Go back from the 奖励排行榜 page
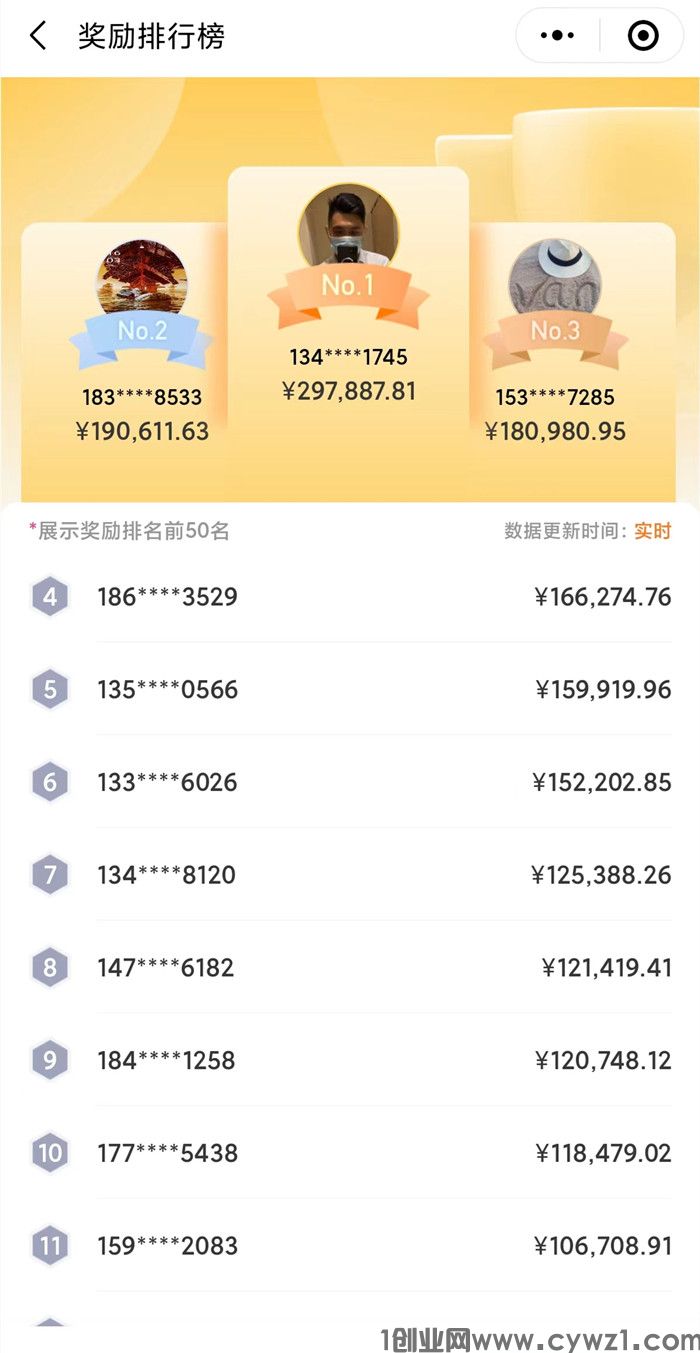700x1353 pixels. coord(38,37)
